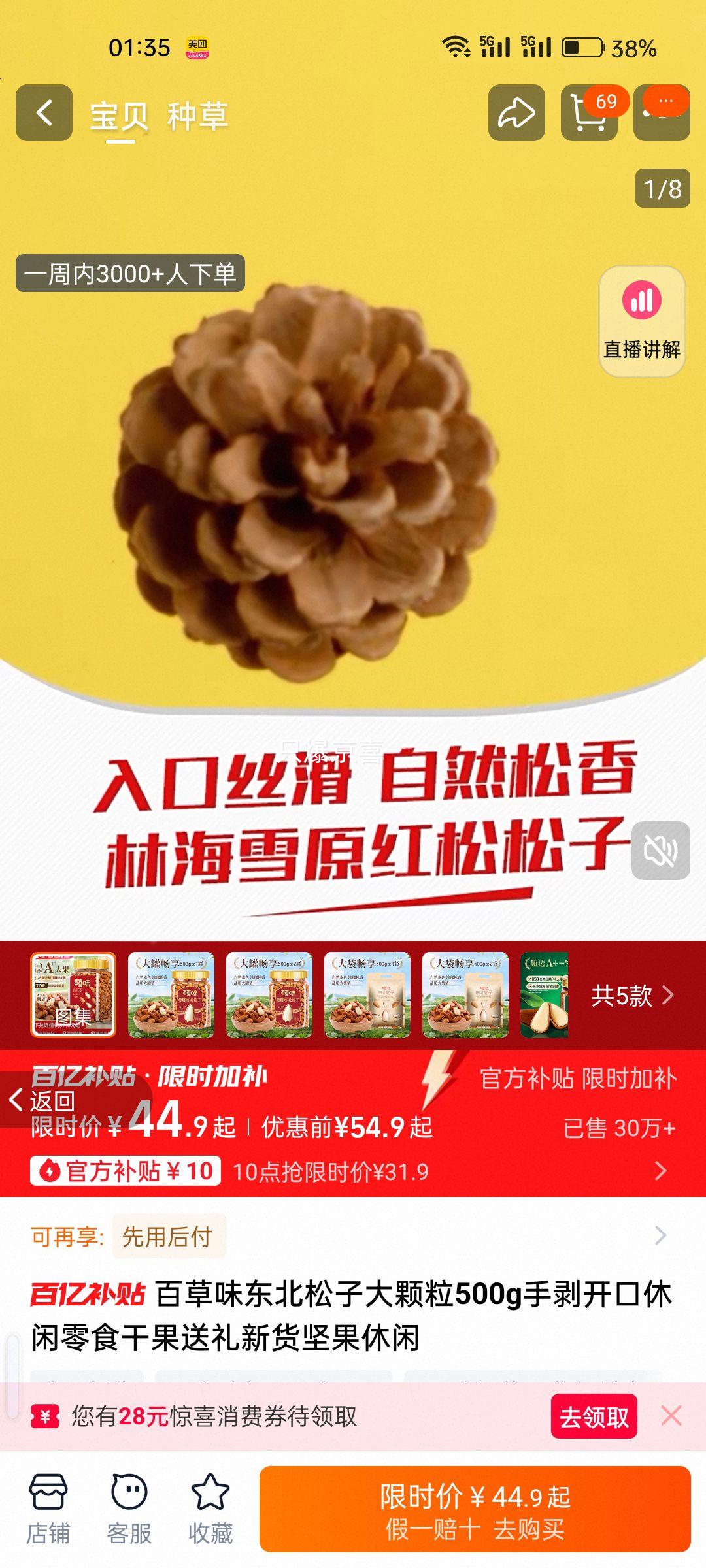The image size is (706, 1568).
Task: Switch to the 种草 tab
Action: click(x=197, y=116)
